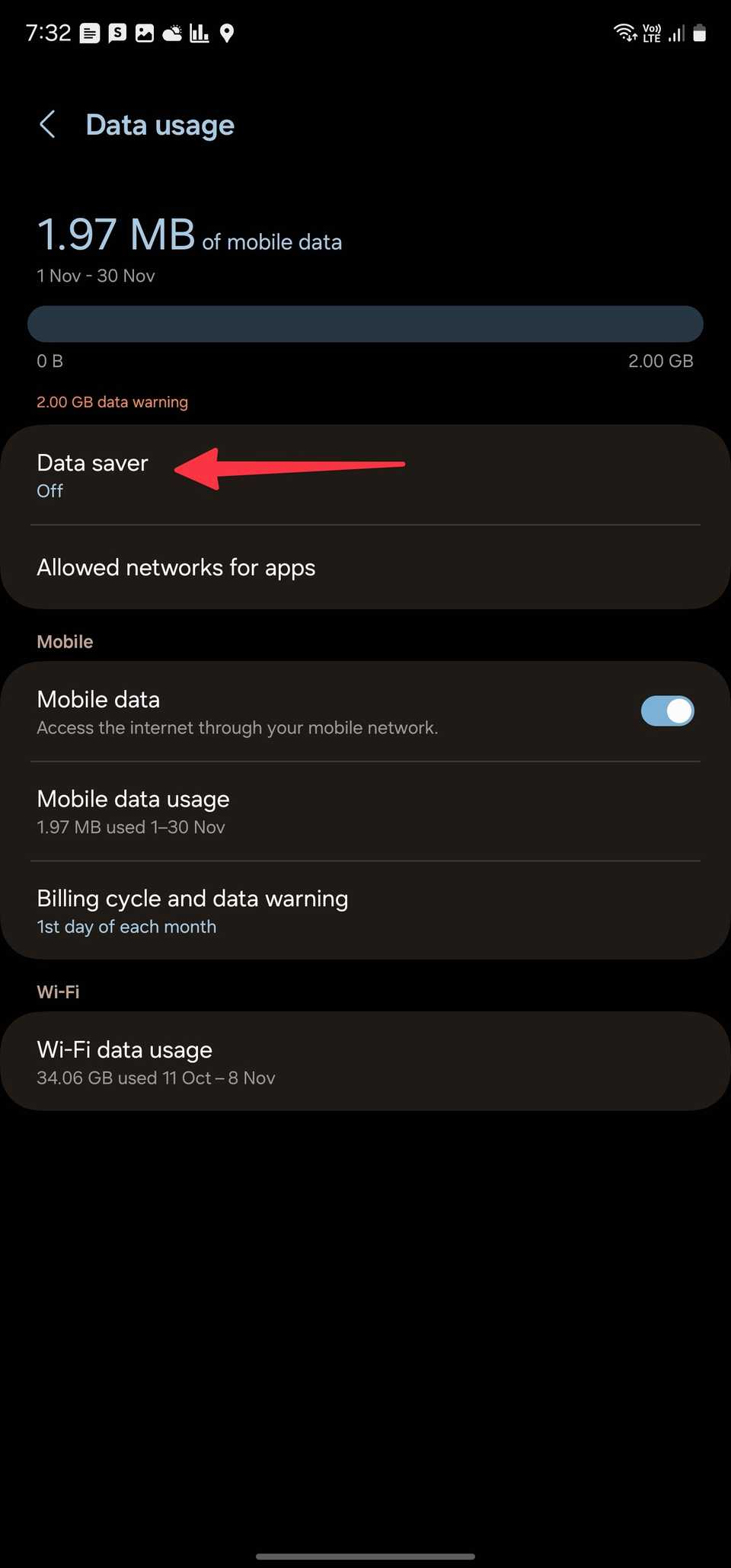View Mobile data usage details

pos(133,811)
